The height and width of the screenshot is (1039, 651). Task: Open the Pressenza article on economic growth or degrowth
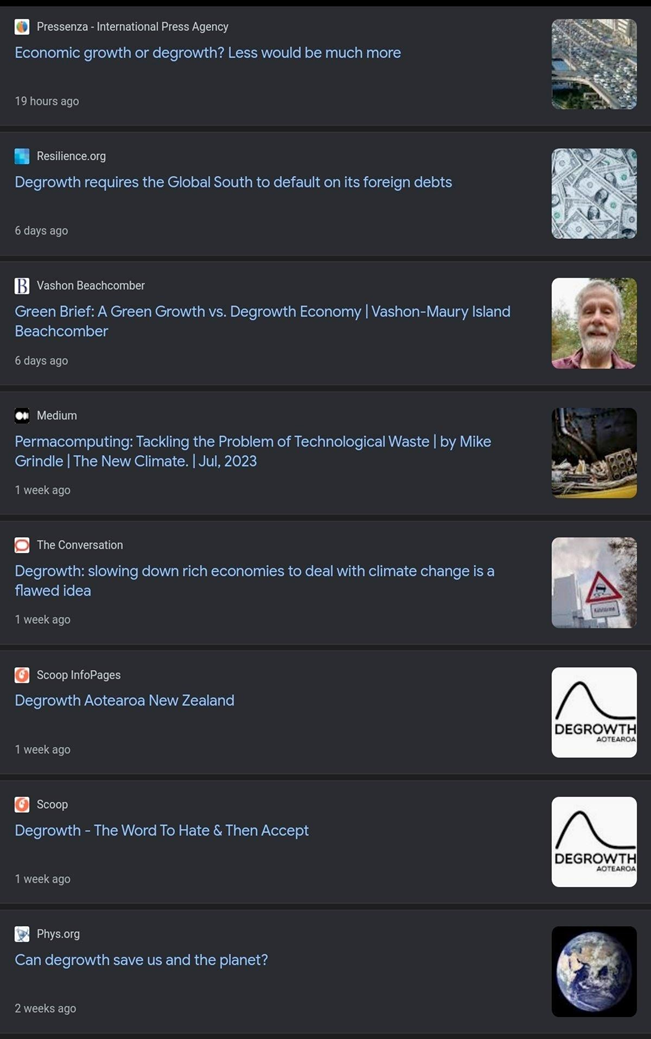click(x=207, y=53)
